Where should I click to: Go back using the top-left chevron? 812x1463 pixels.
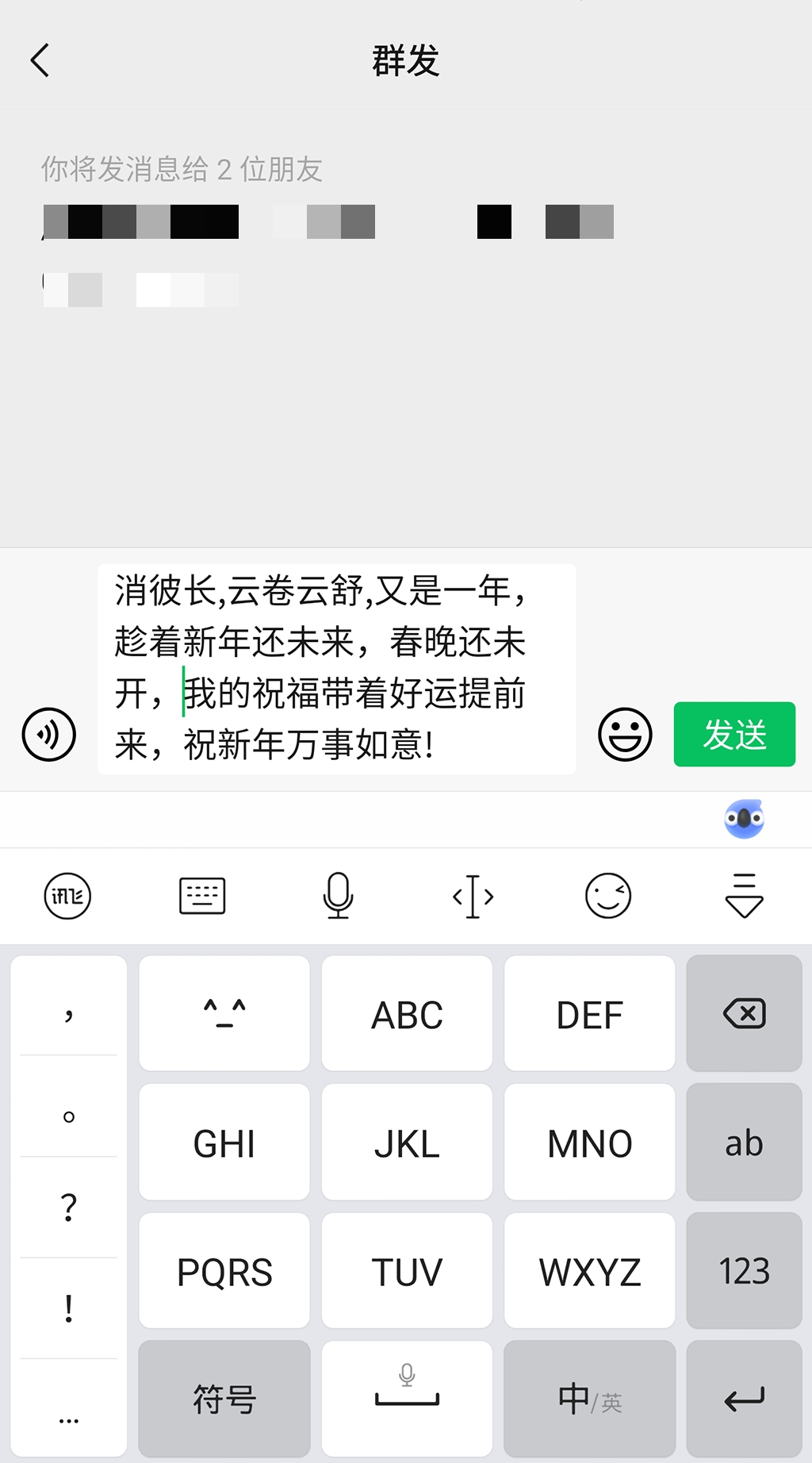click(40, 60)
